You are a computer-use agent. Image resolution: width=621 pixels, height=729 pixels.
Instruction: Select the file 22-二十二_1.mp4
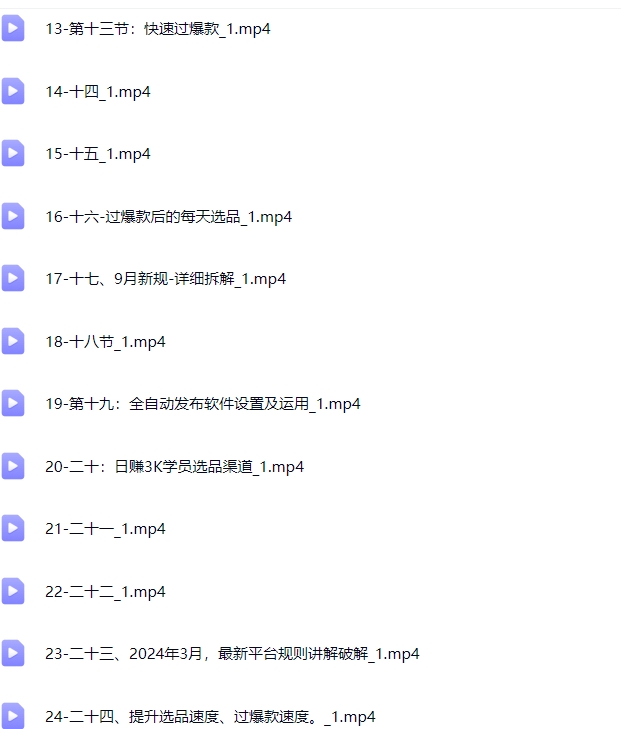(x=105, y=592)
